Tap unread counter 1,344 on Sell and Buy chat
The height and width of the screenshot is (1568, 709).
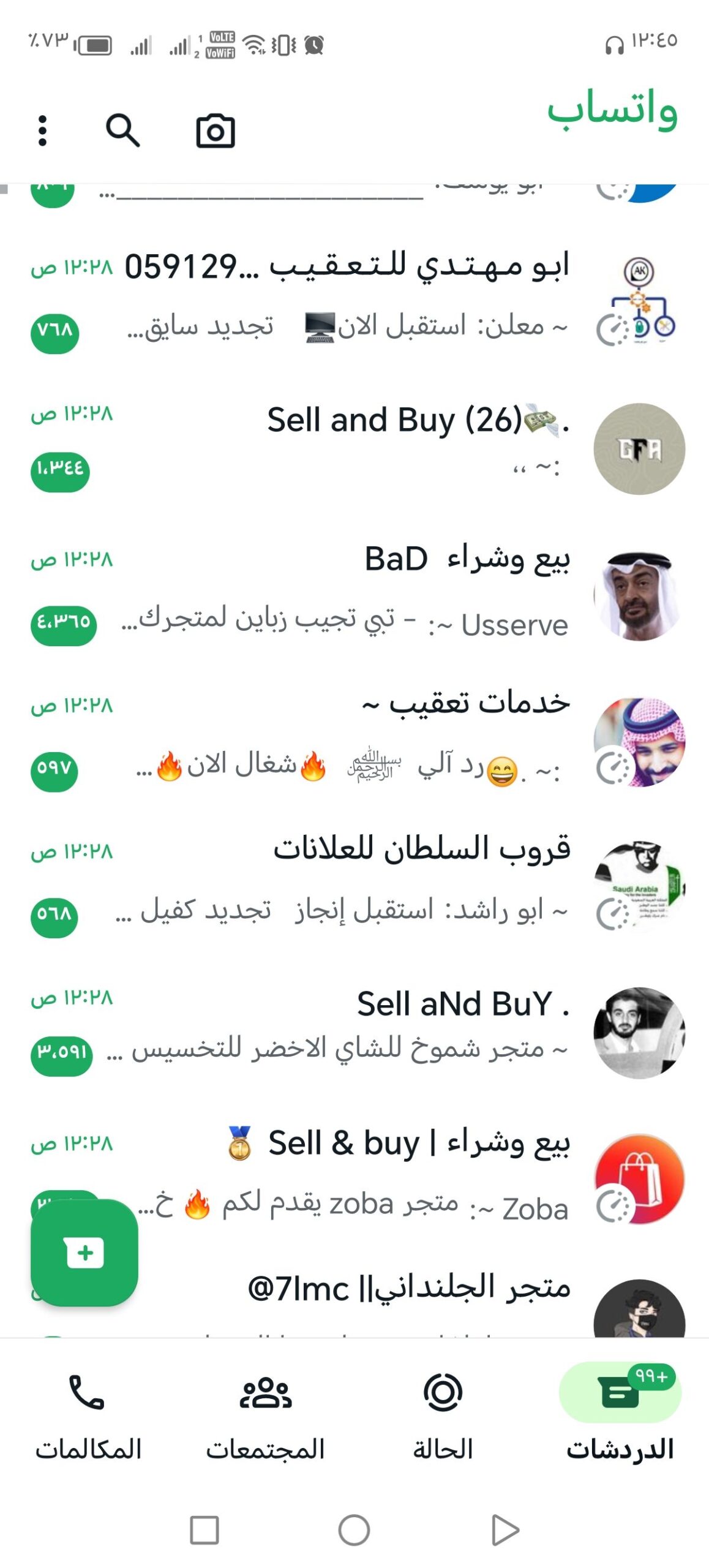[x=59, y=472]
